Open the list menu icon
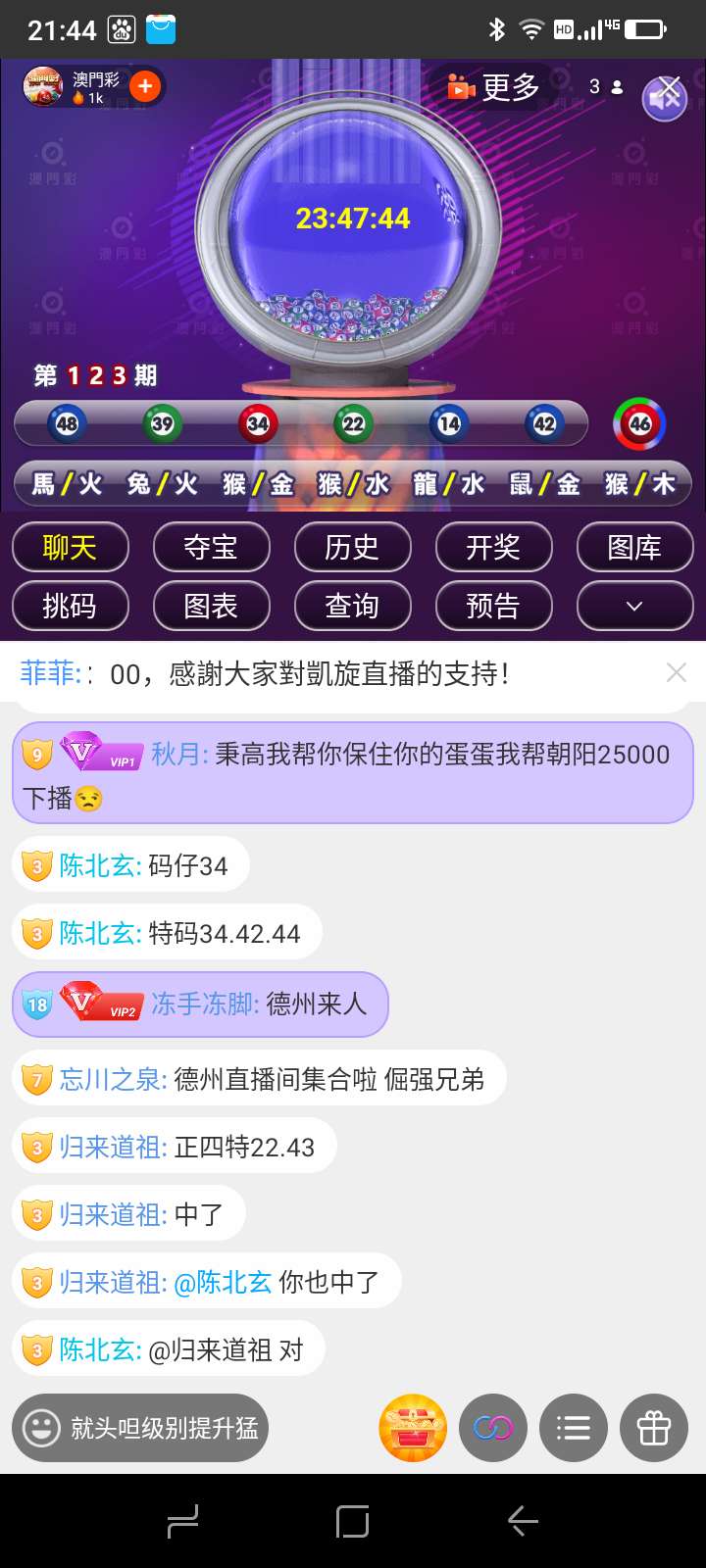 click(574, 1428)
